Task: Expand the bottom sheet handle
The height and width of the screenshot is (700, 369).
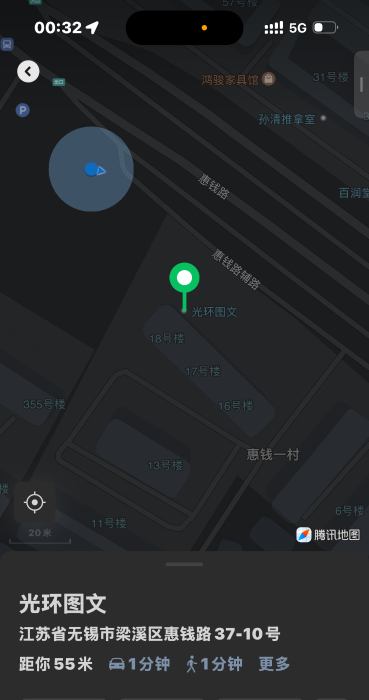Action: click(184, 564)
